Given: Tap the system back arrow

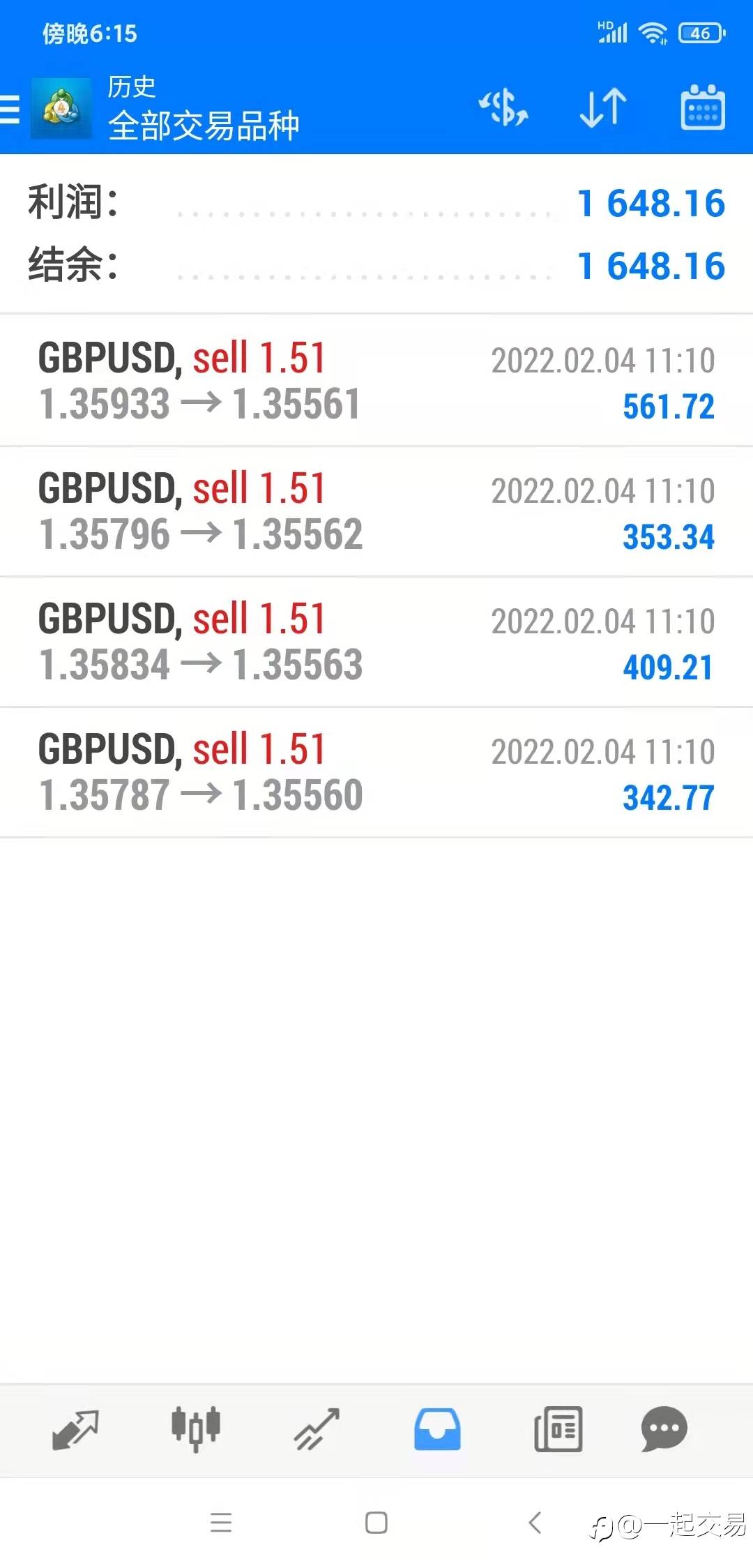Looking at the screenshot, I should tap(535, 1523).
